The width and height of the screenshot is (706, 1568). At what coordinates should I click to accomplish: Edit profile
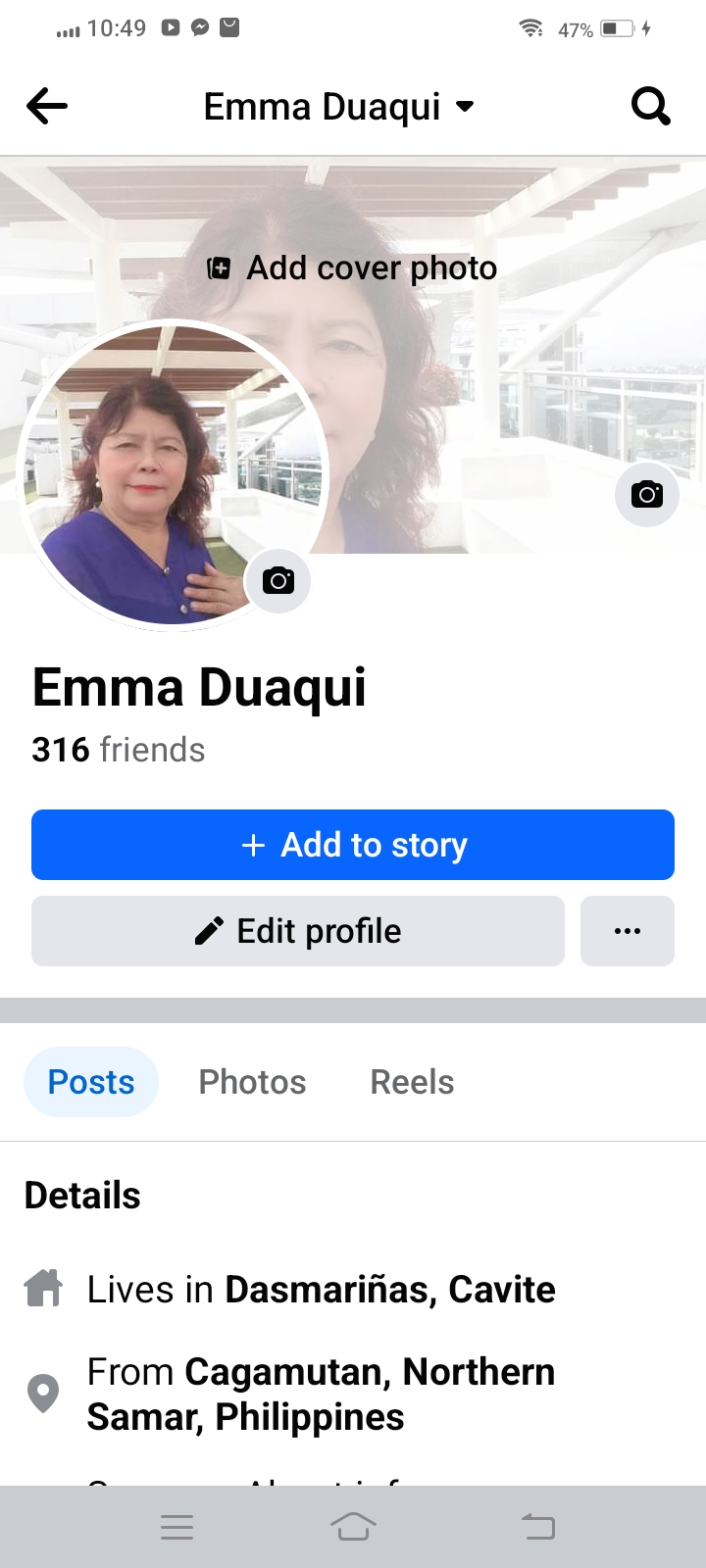tap(298, 931)
